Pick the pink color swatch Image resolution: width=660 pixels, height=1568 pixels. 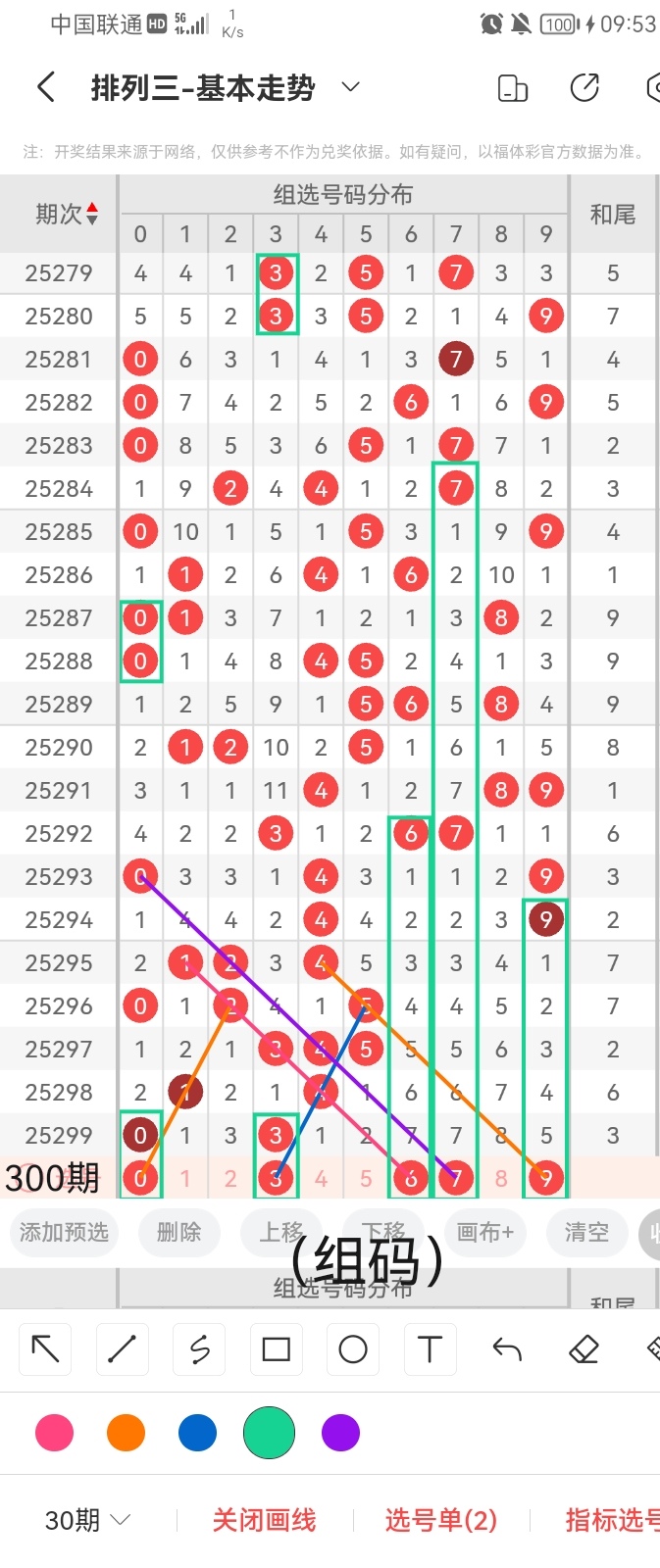tap(54, 1433)
